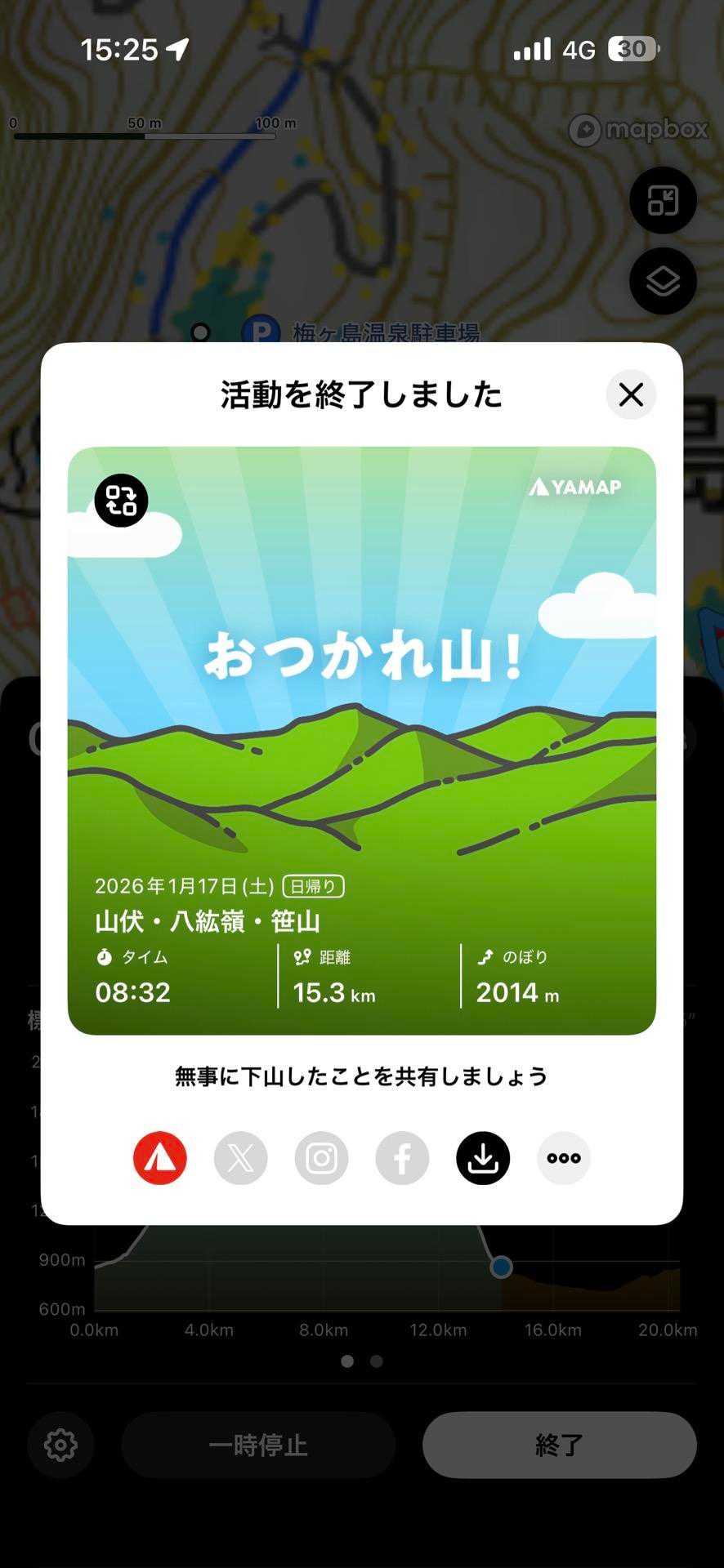Download the share image
724x1568 pixels.
(x=483, y=1158)
